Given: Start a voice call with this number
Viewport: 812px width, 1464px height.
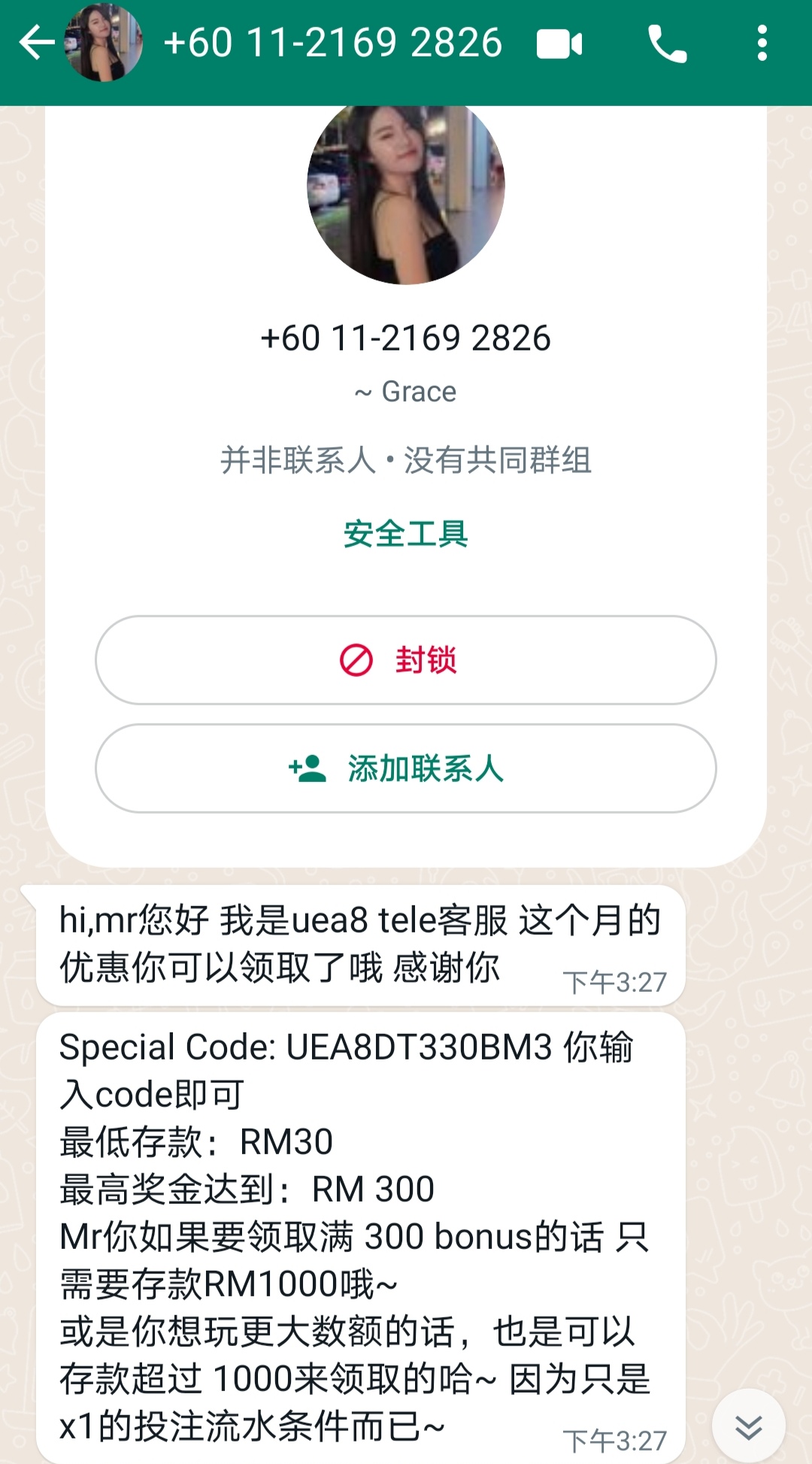Looking at the screenshot, I should click(667, 44).
